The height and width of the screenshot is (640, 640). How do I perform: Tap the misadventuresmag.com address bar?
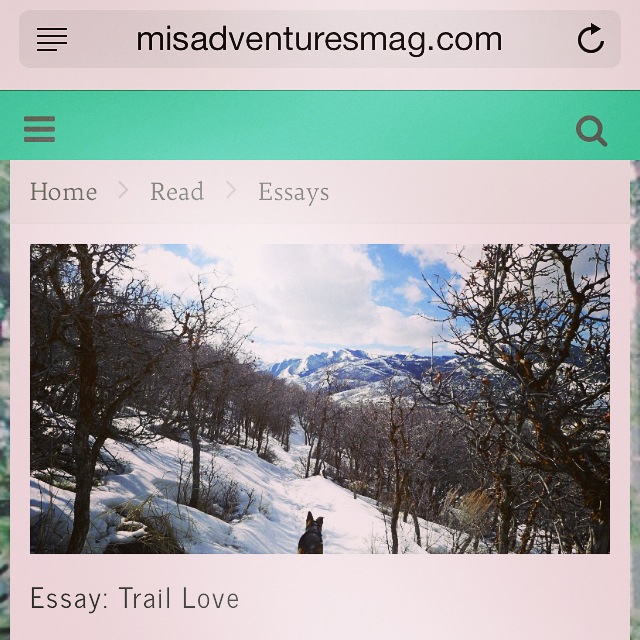pyautogui.click(x=319, y=40)
